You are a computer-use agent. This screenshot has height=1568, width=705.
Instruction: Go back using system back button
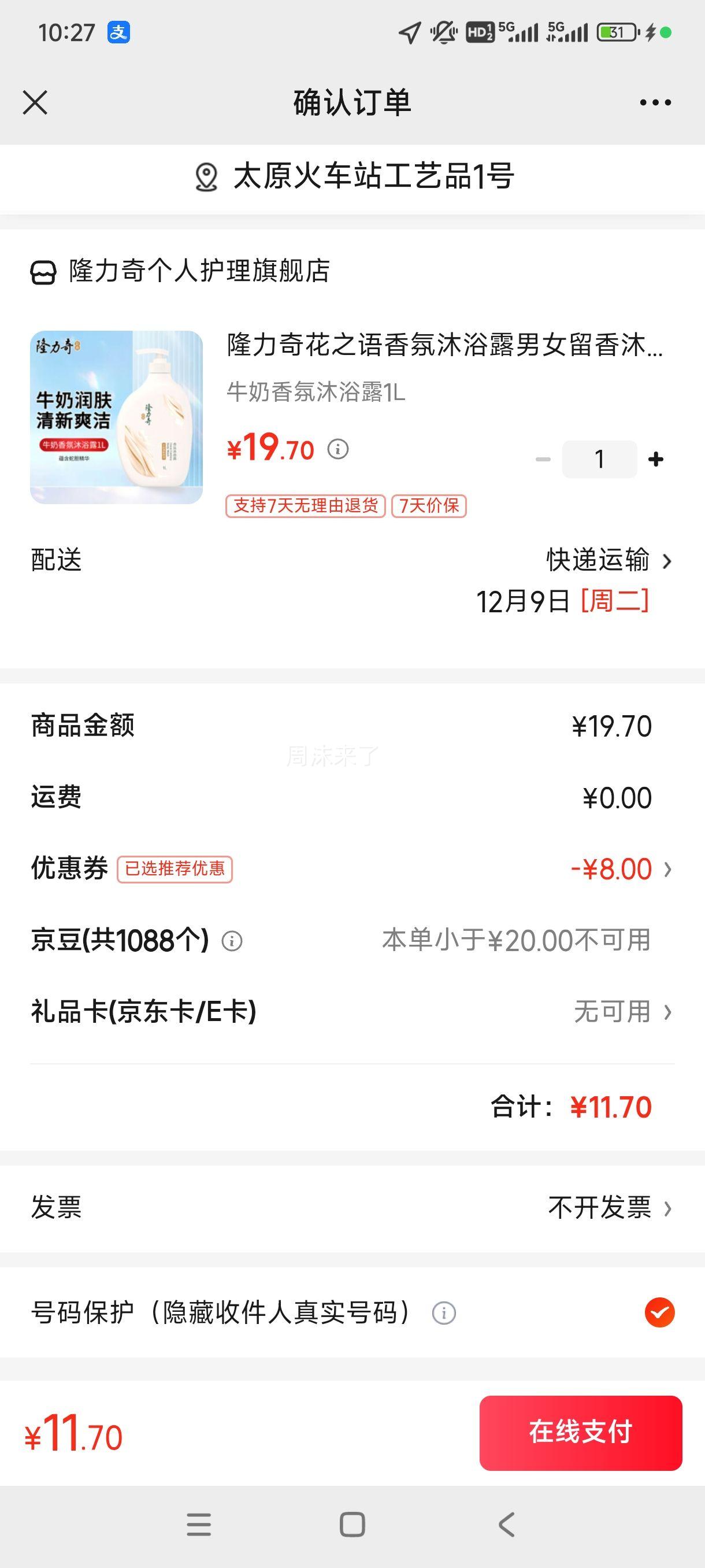[506, 1525]
